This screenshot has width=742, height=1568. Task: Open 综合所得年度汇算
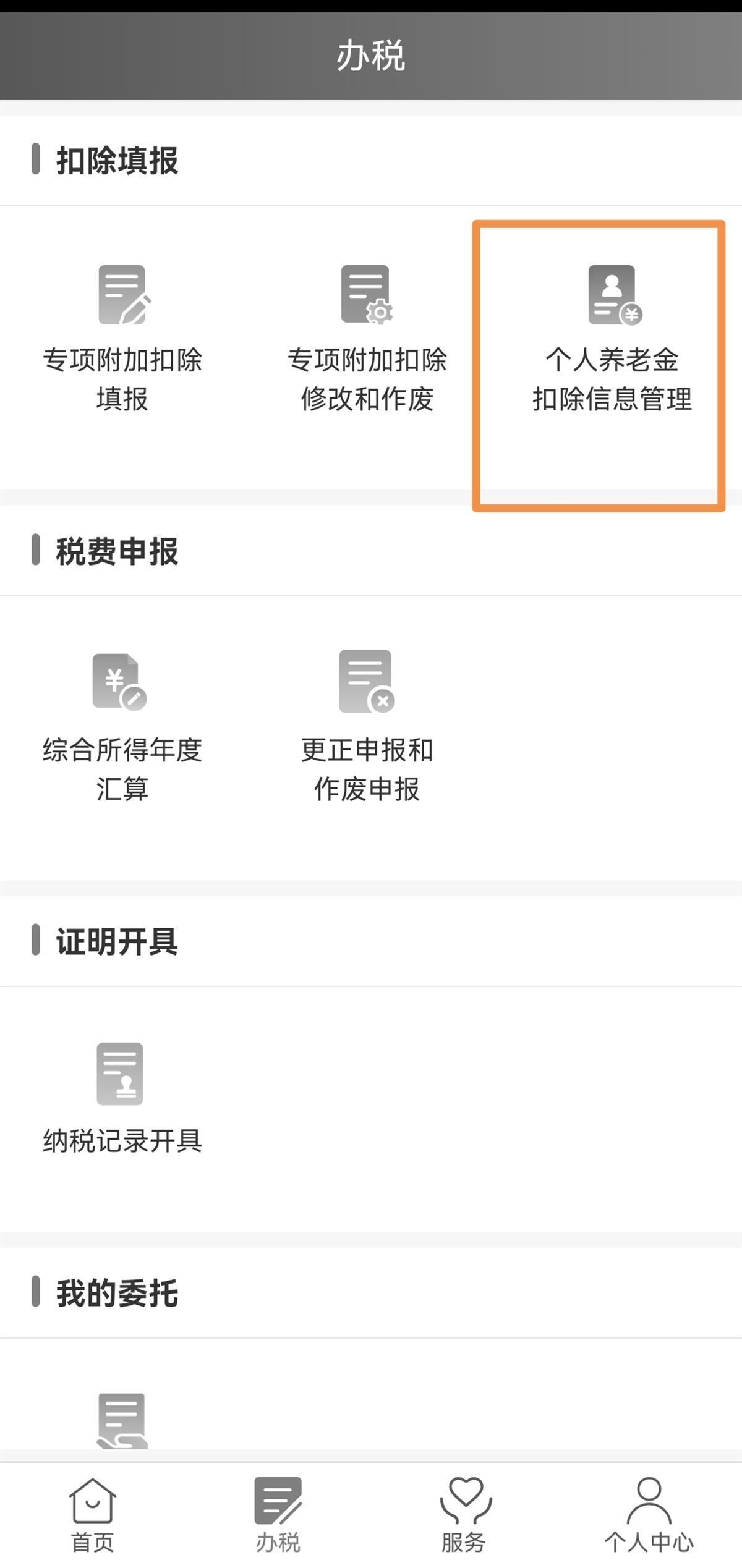click(x=122, y=728)
